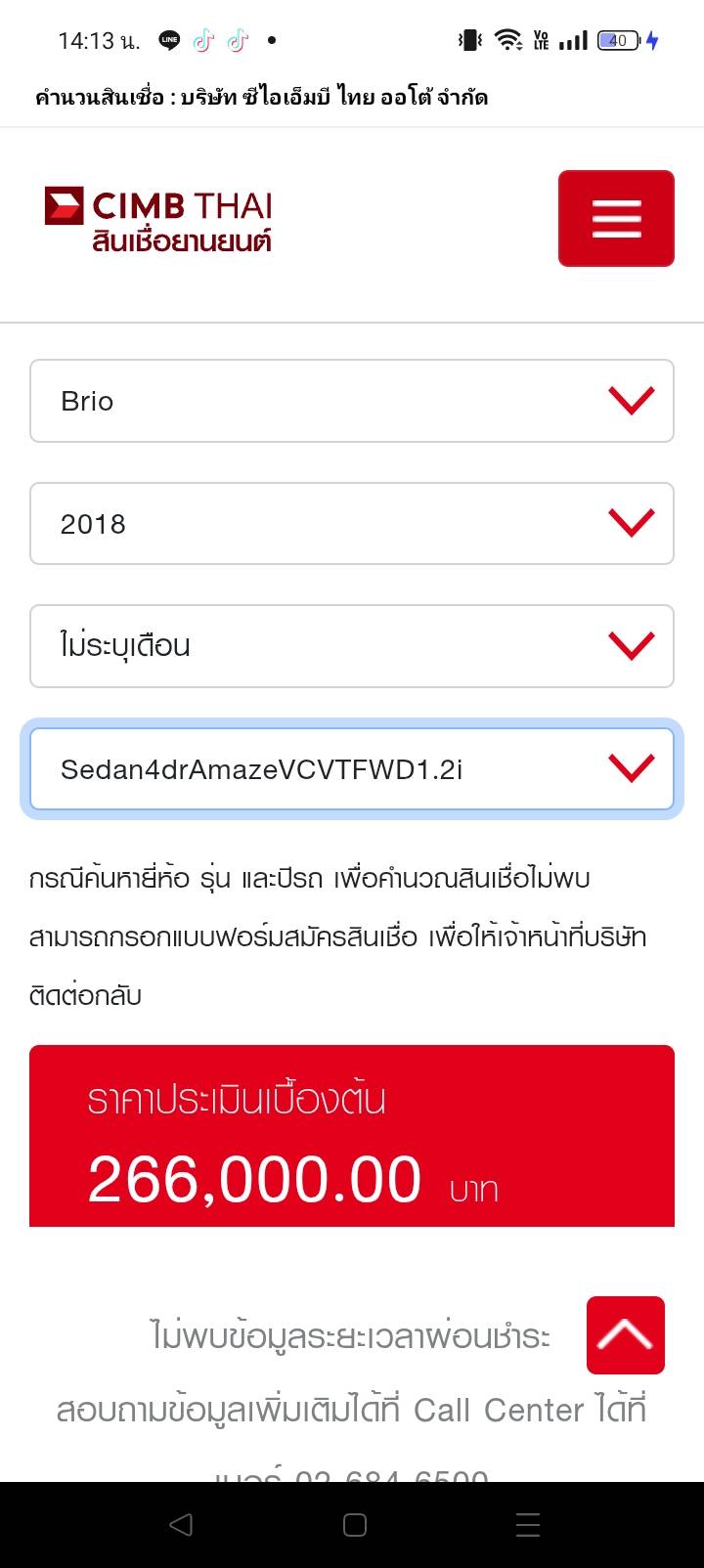
Task: Change the 2018 year selection
Action: point(352,523)
